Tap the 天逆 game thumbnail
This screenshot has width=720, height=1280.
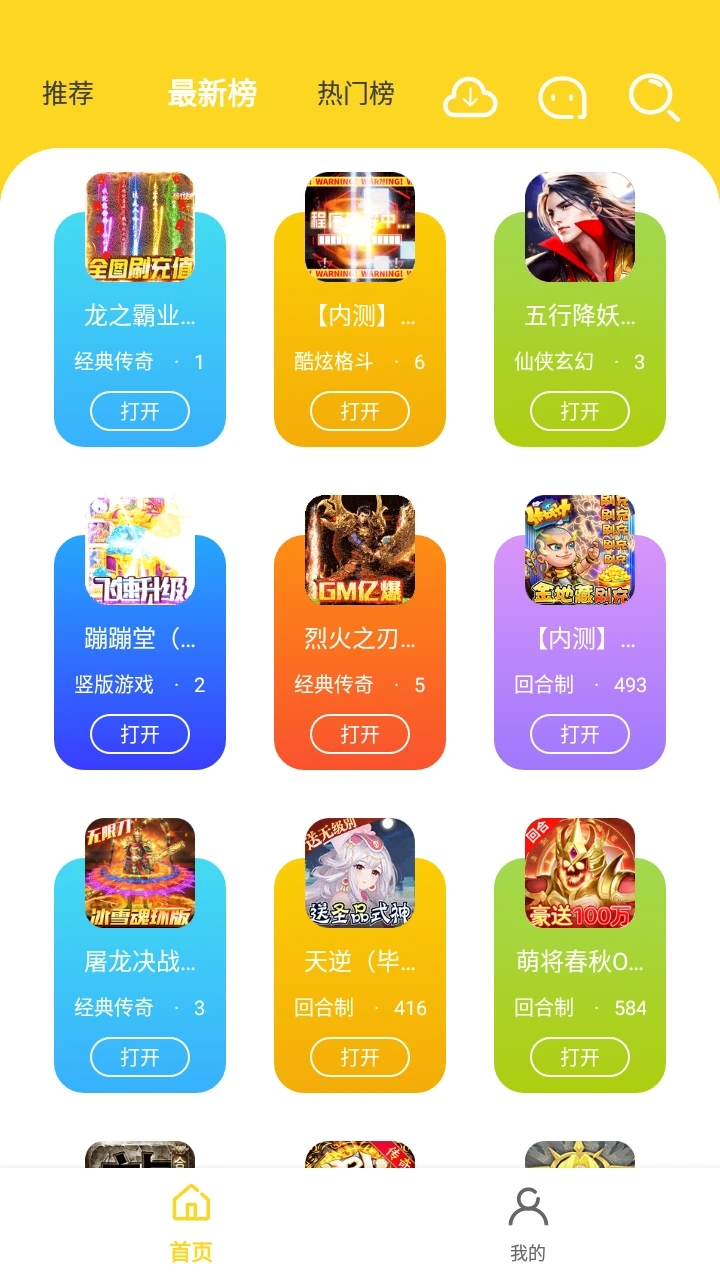(360, 874)
